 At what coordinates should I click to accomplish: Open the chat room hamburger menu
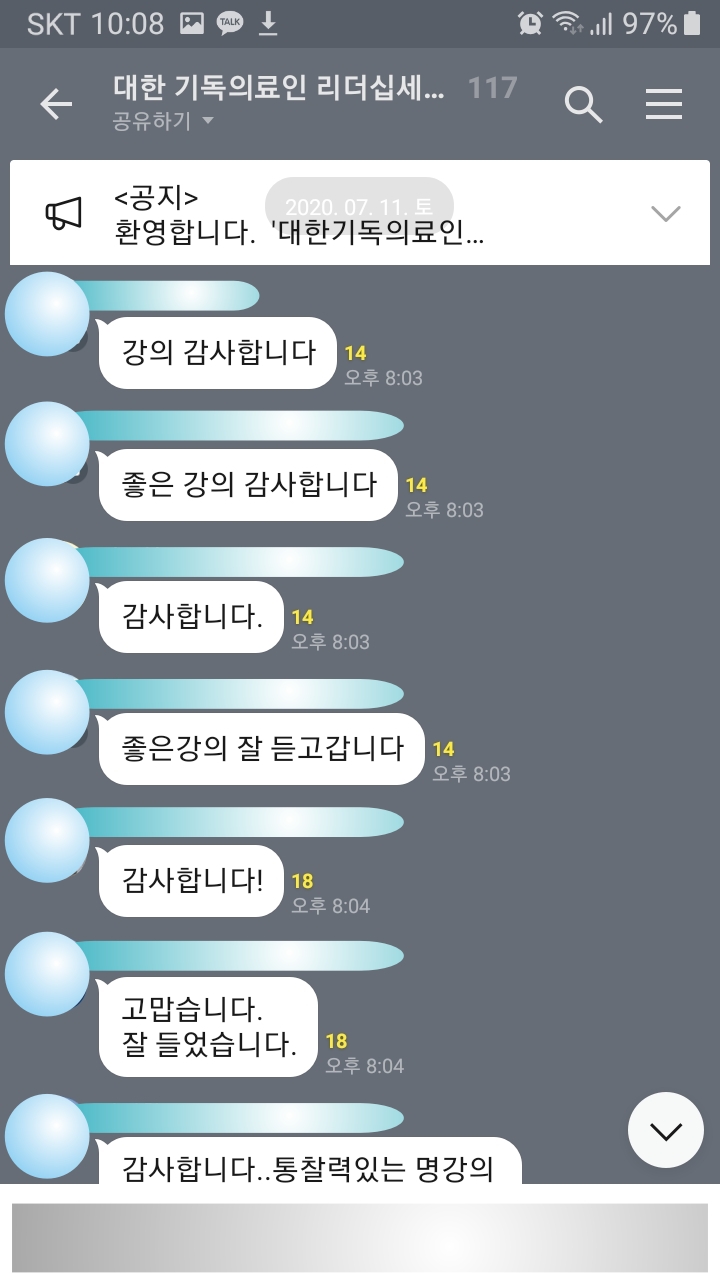pos(663,104)
